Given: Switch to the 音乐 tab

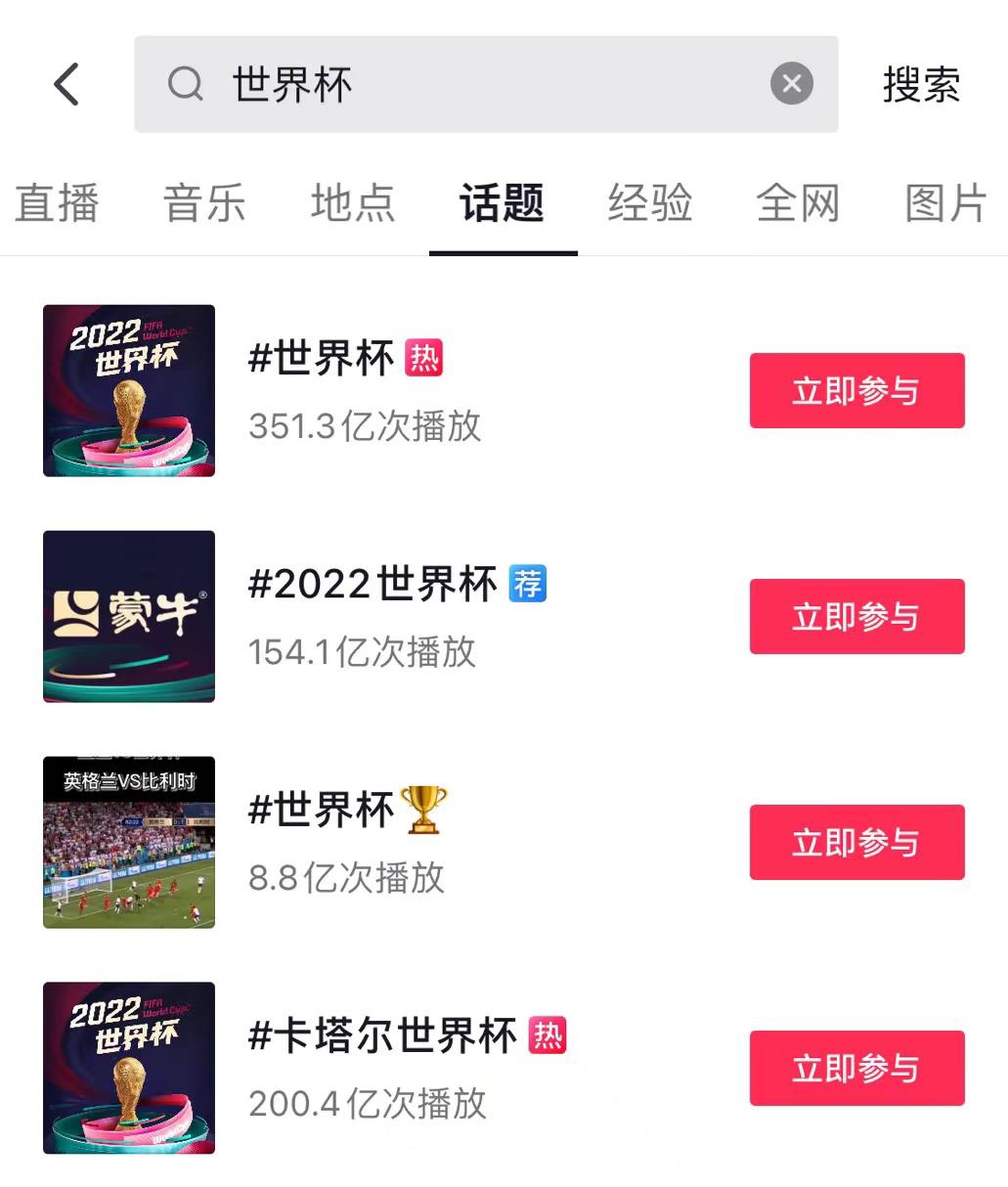Looking at the screenshot, I should click(x=203, y=204).
